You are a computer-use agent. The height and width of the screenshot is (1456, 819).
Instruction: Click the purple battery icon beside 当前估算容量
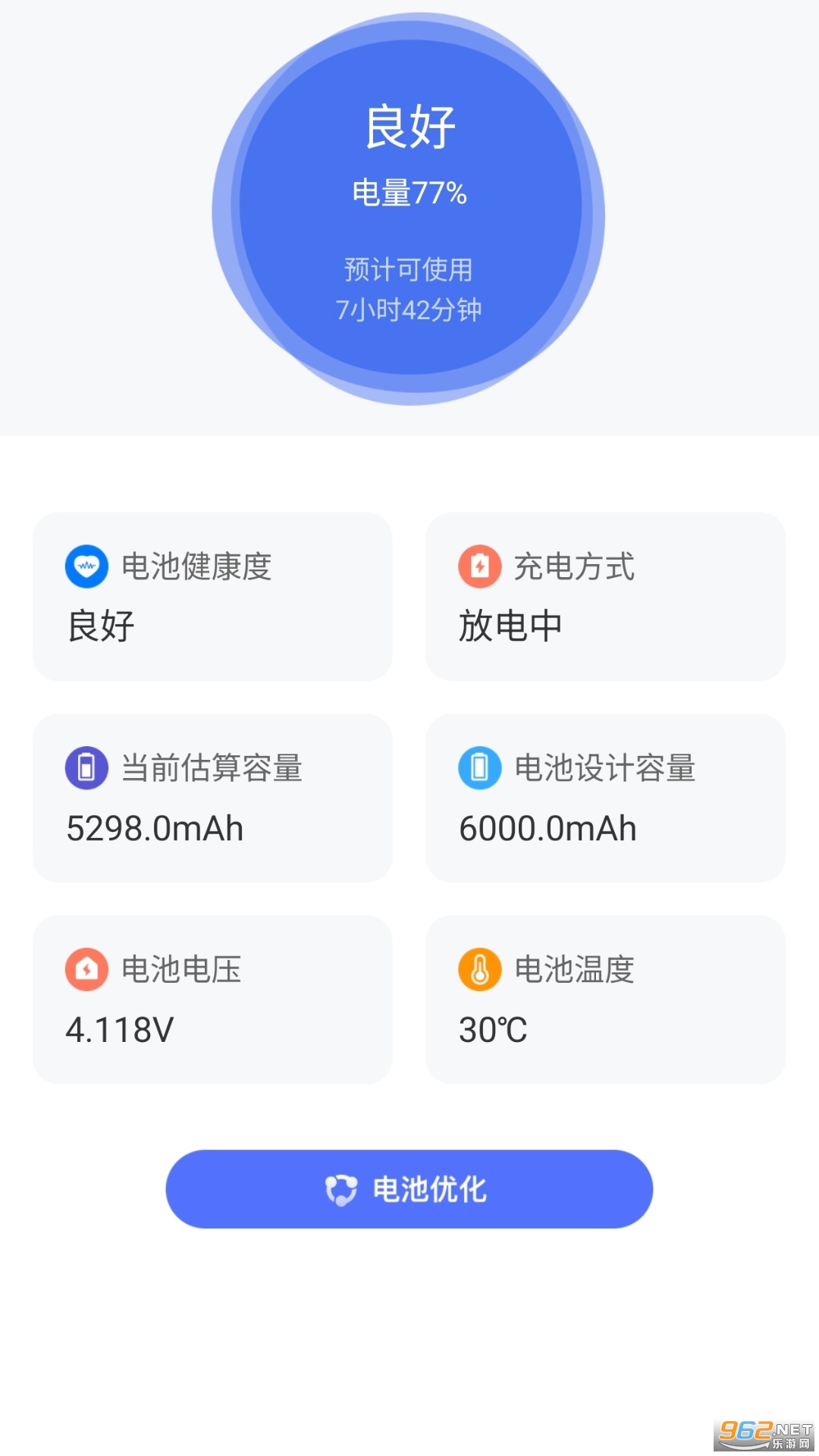pyautogui.click(x=86, y=768)
